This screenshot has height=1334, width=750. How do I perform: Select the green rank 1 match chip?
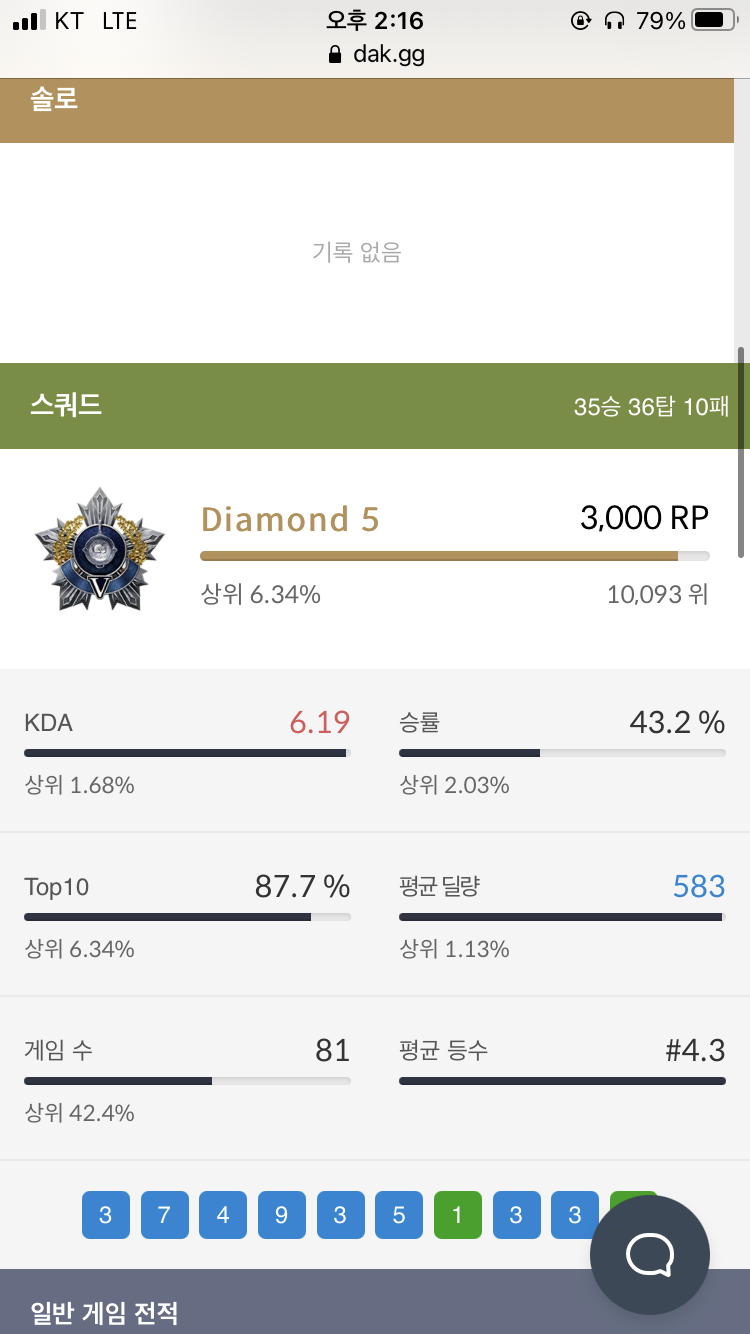(x=457, y=1215)
